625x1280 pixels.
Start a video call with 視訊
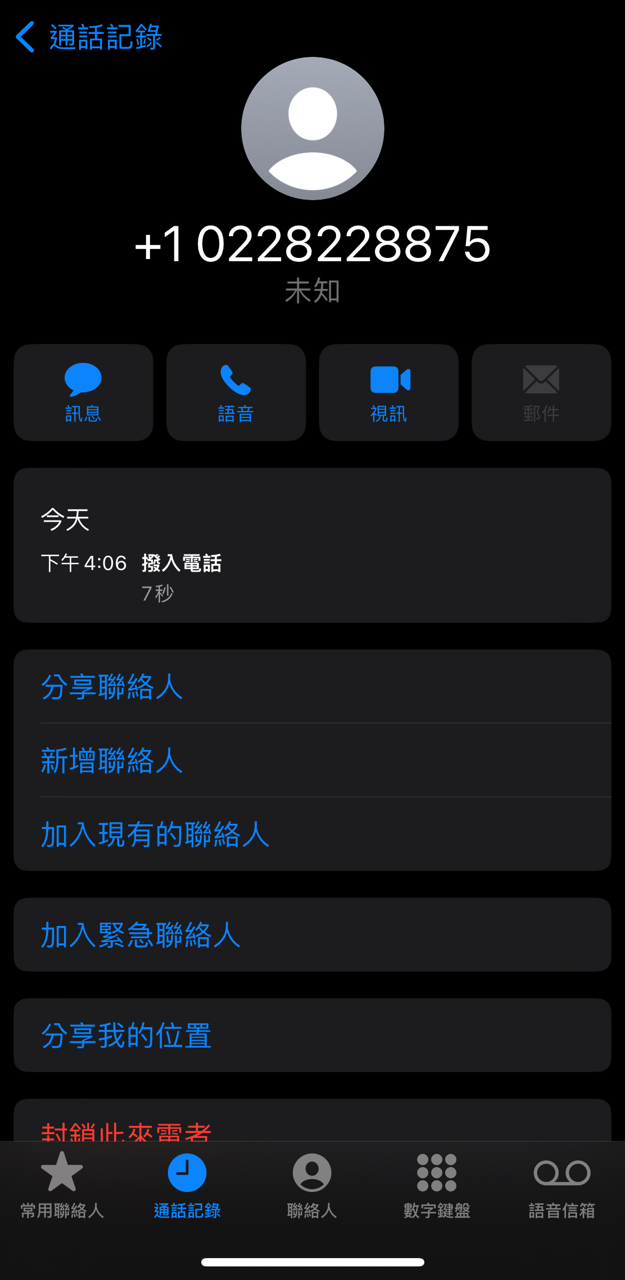pos(389,393)
